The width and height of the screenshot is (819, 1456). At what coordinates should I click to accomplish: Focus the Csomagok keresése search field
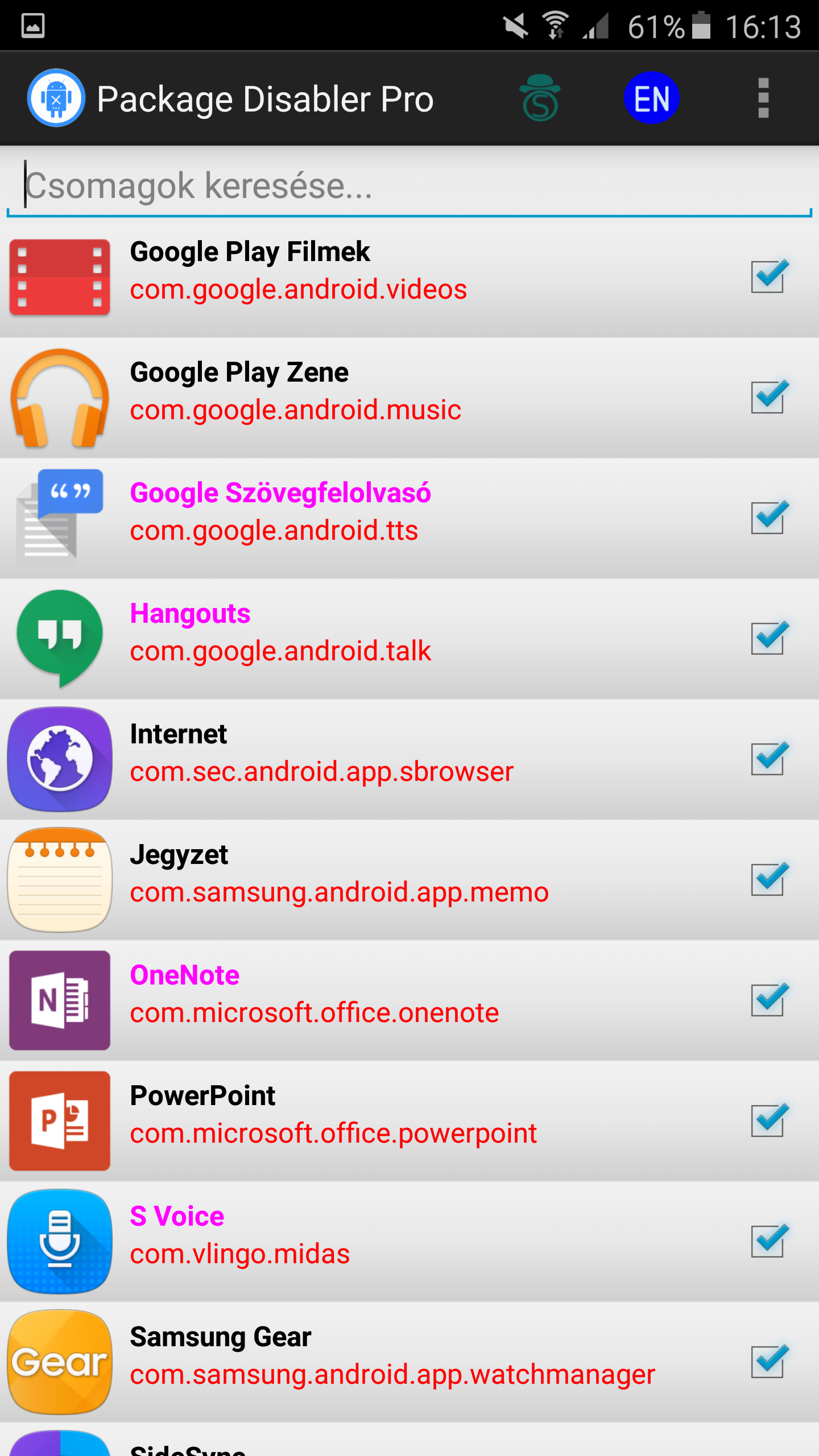coord(409,186)
